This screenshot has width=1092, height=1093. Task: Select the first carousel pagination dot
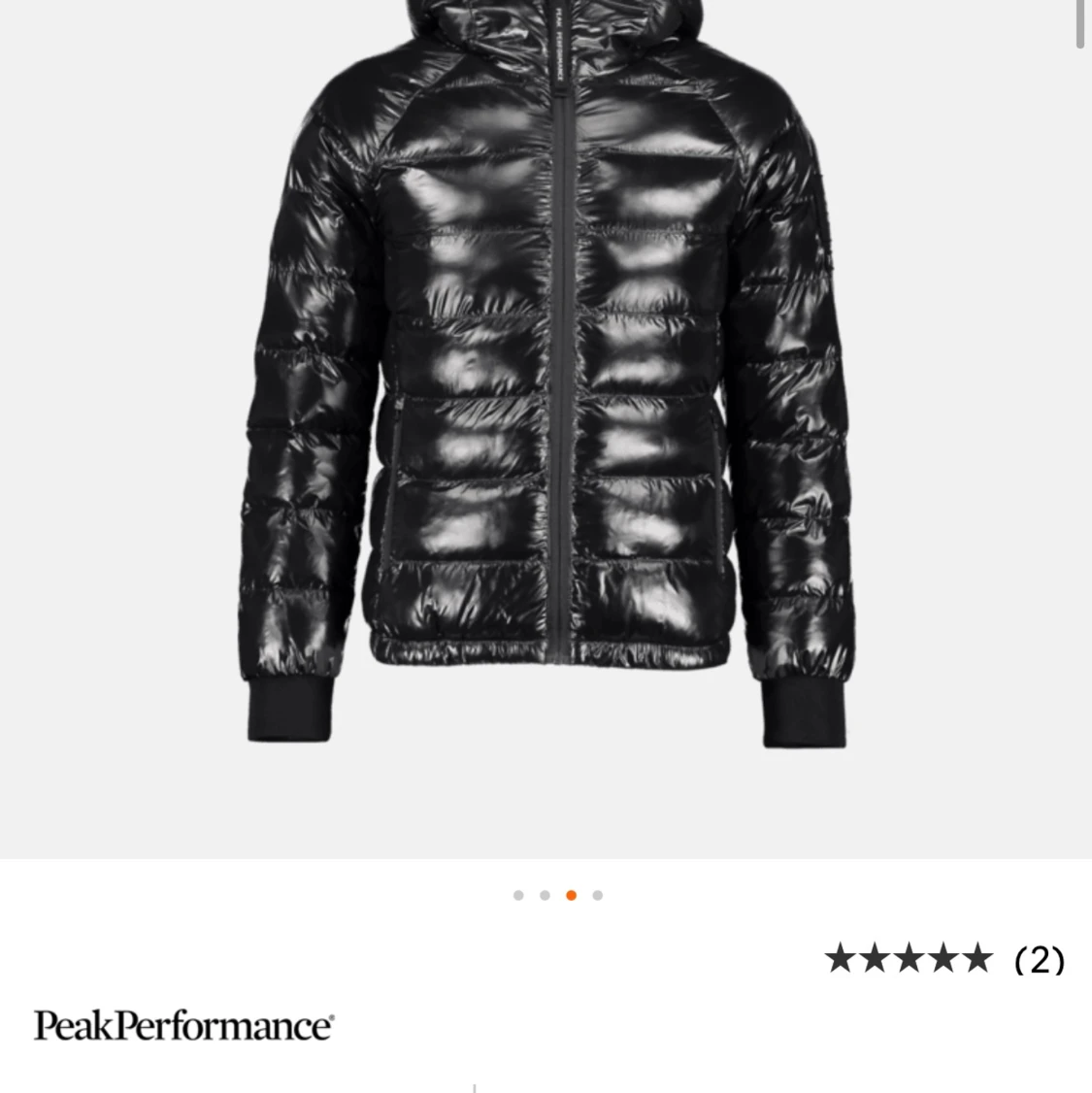pos(518,895)
